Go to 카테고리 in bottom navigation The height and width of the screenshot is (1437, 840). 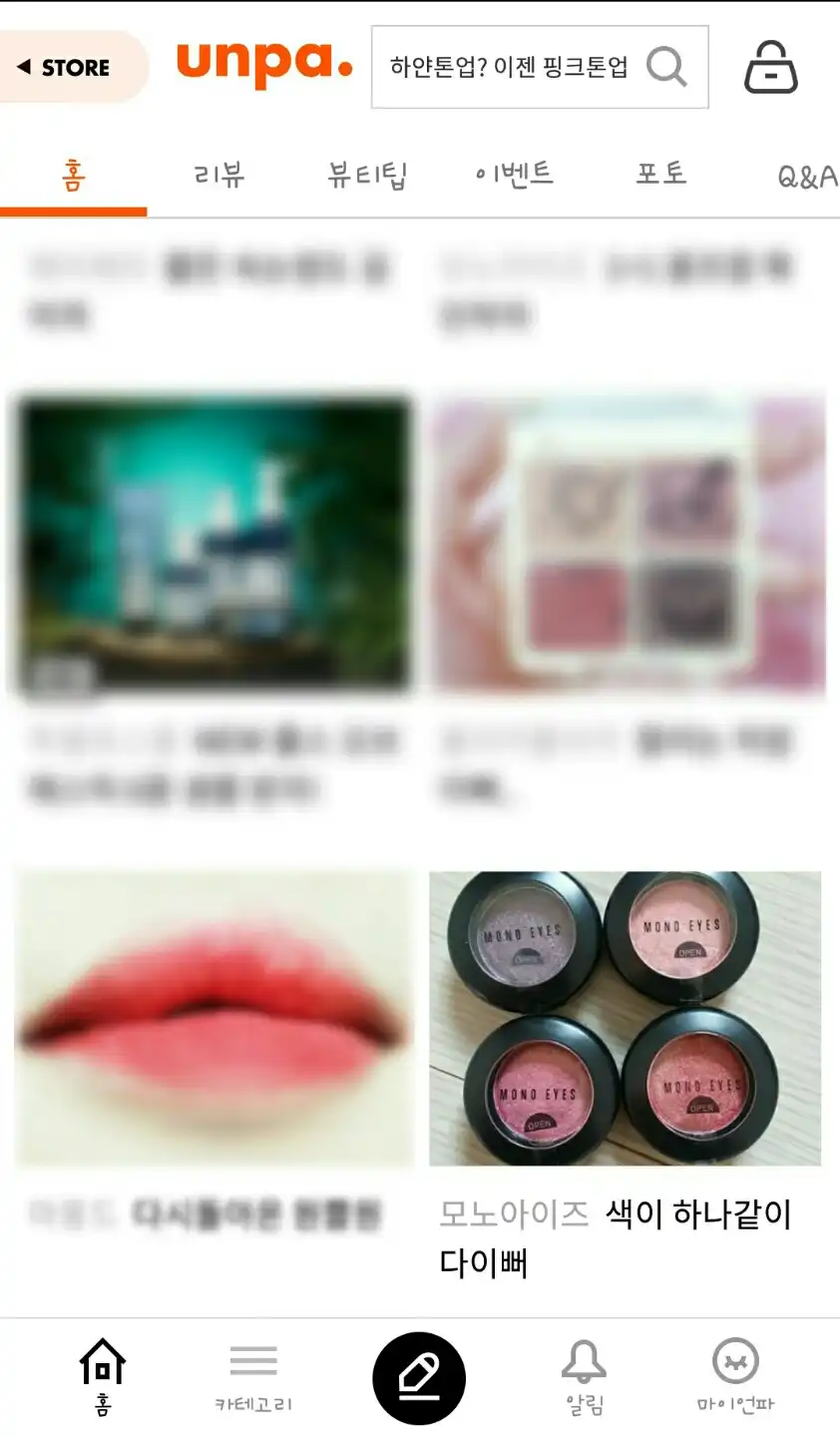coord(253,1377)
